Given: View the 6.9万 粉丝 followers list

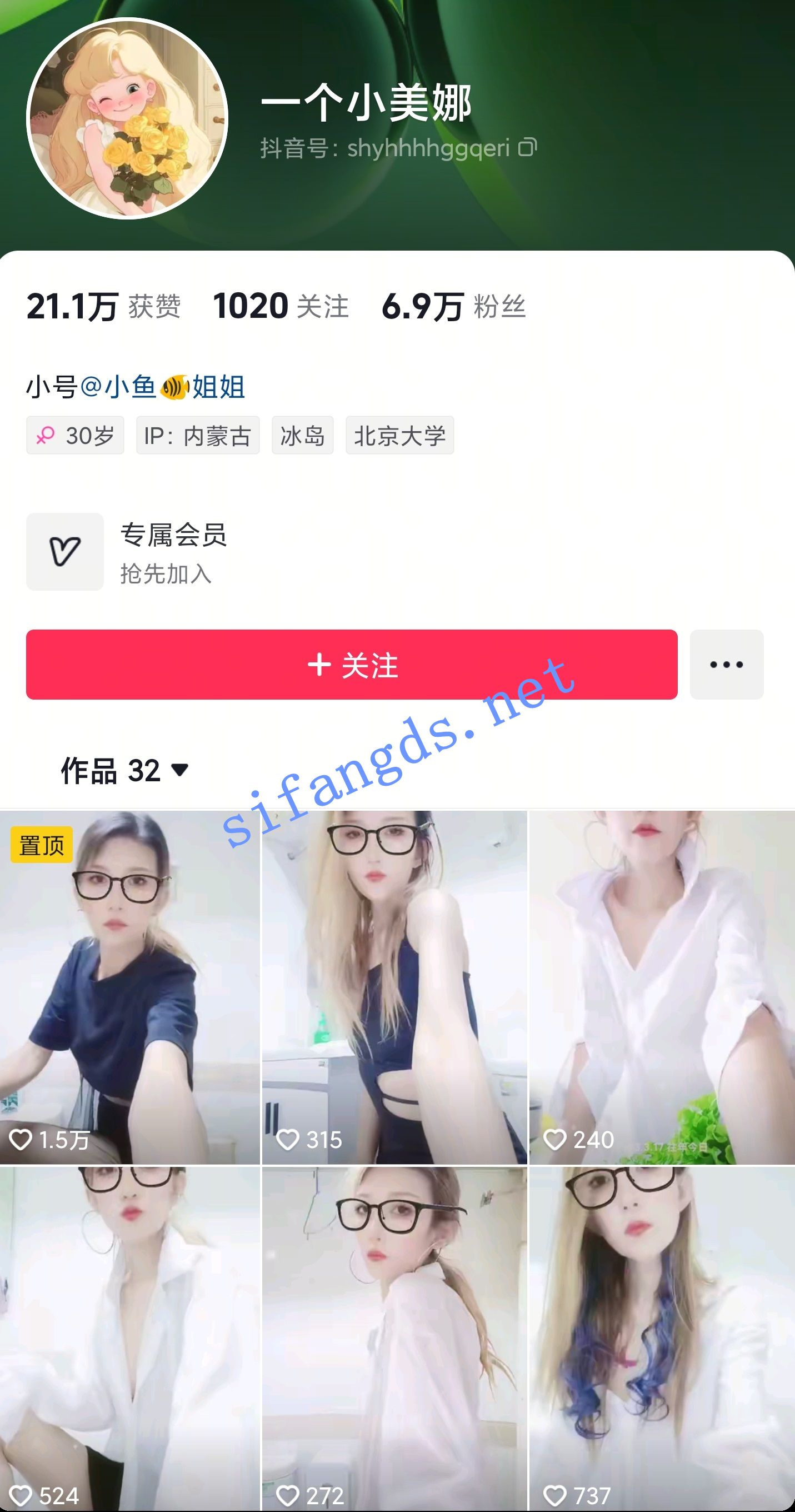Looking at the screenshot, I should tap(453, 306).
